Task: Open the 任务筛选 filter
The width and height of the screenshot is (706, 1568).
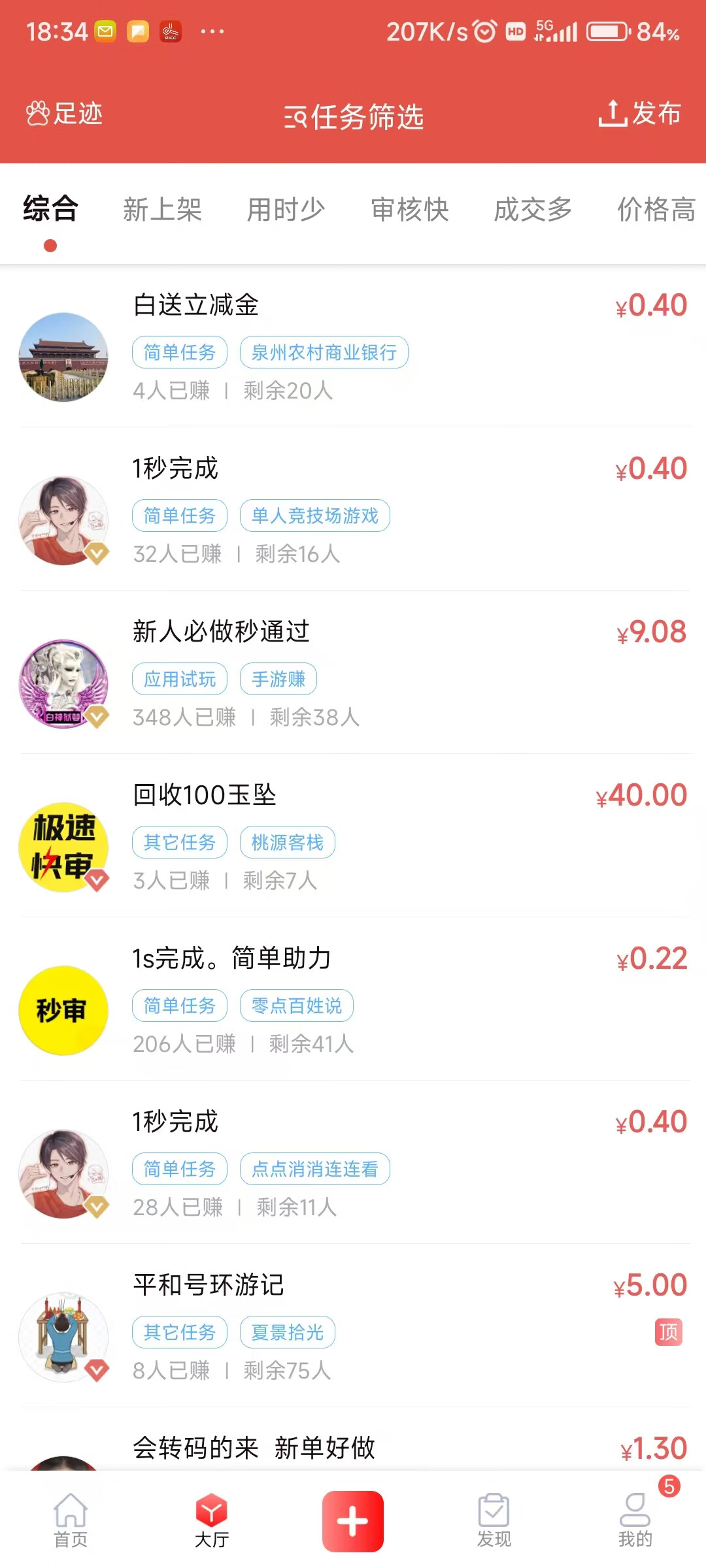Action: pyautogui.click(x=354, y=118)
